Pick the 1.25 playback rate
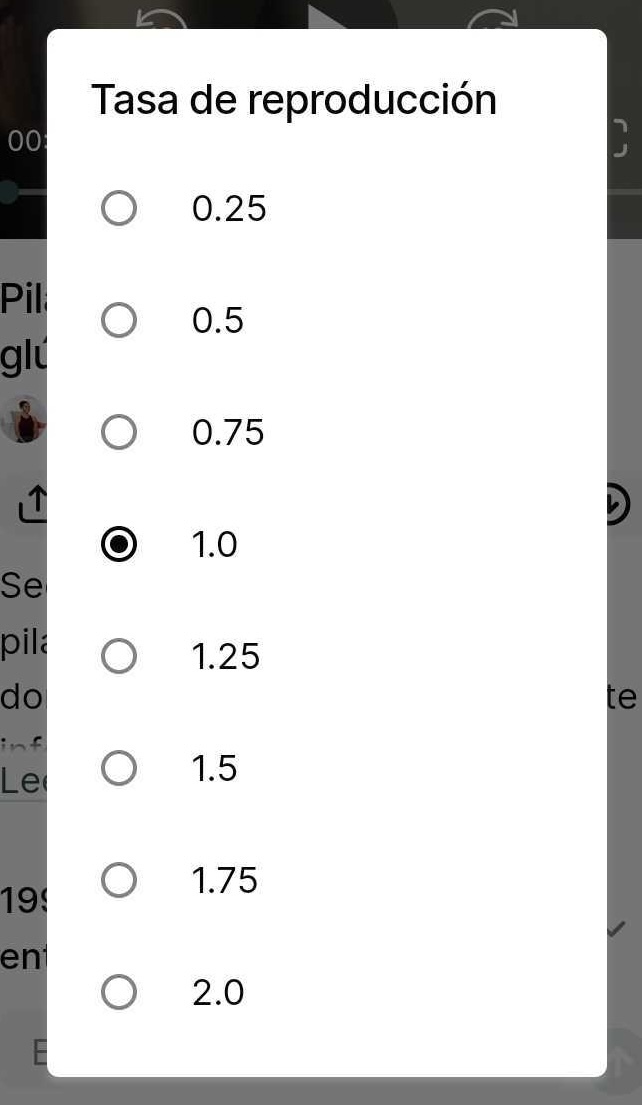642x1105 pixels. pyautogui.click(x=119, y=657)
